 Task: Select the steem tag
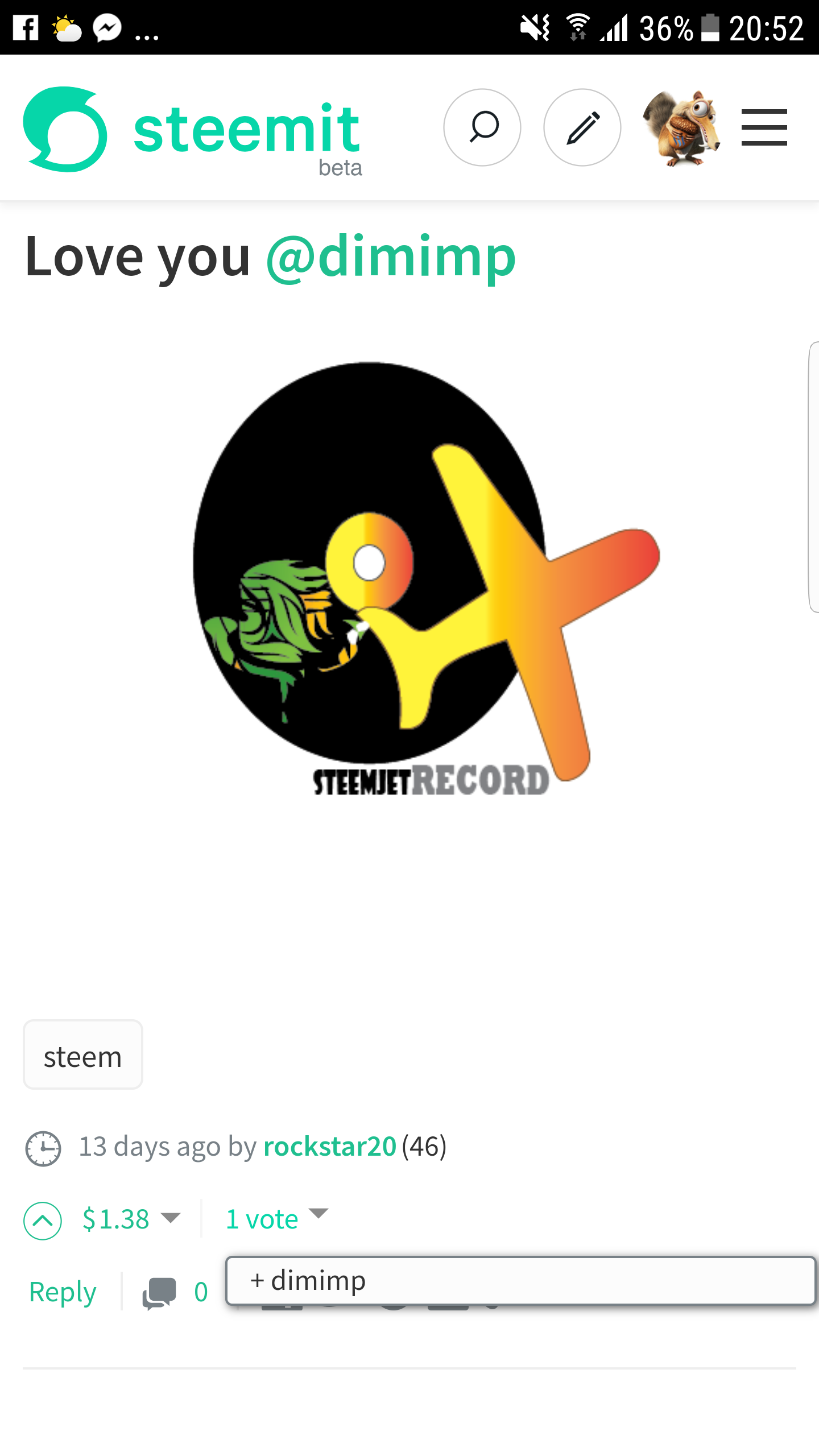click(82, 1054)
